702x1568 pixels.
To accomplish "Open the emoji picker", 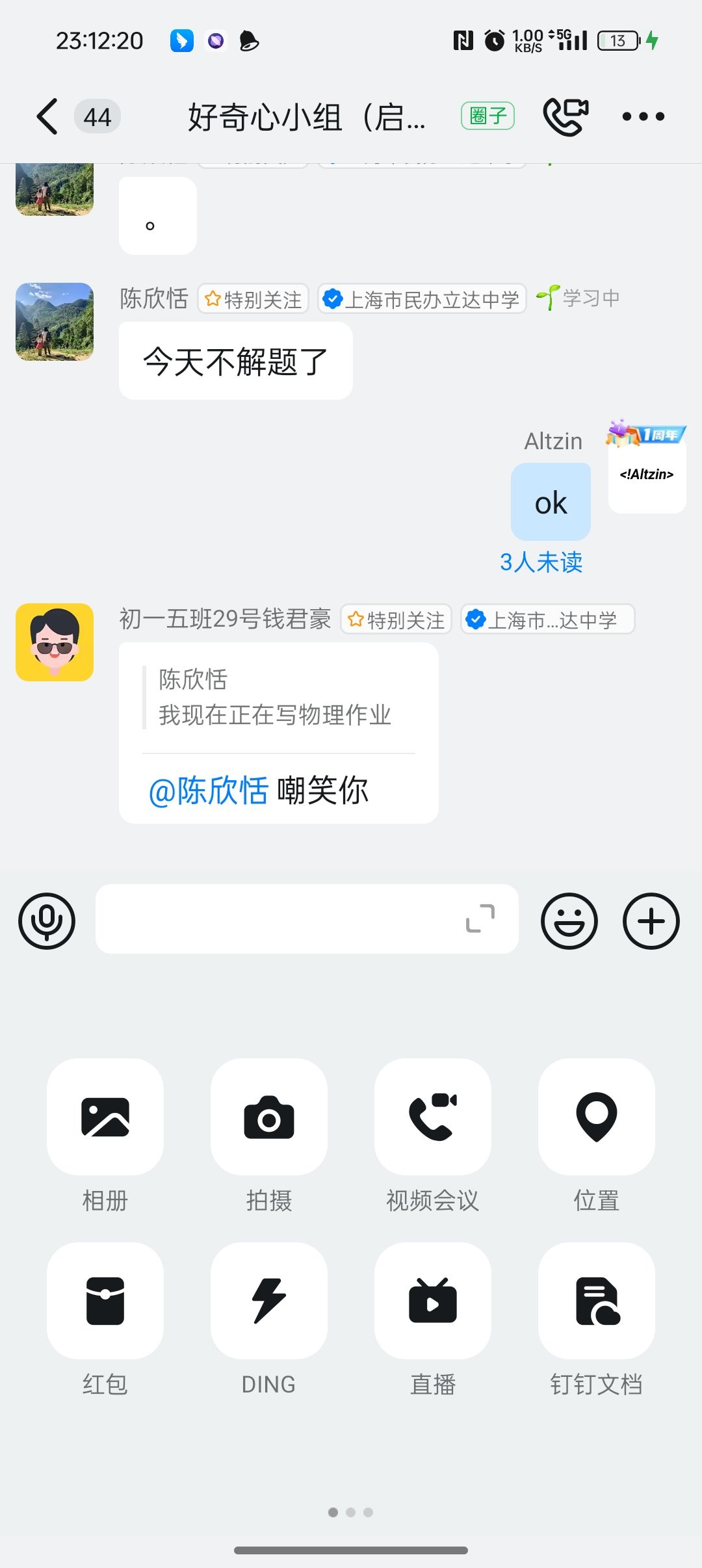I will (x=569, y=921).
